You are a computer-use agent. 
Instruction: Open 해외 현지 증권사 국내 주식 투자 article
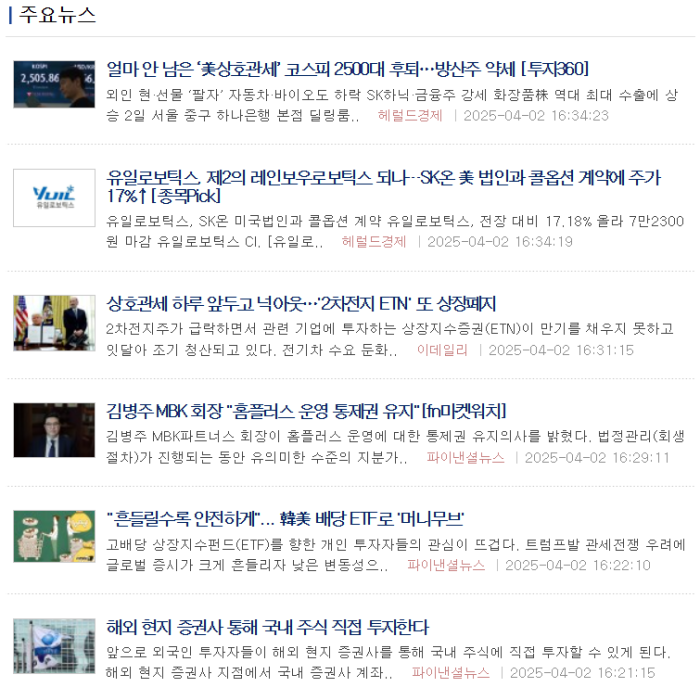[267, 627]
